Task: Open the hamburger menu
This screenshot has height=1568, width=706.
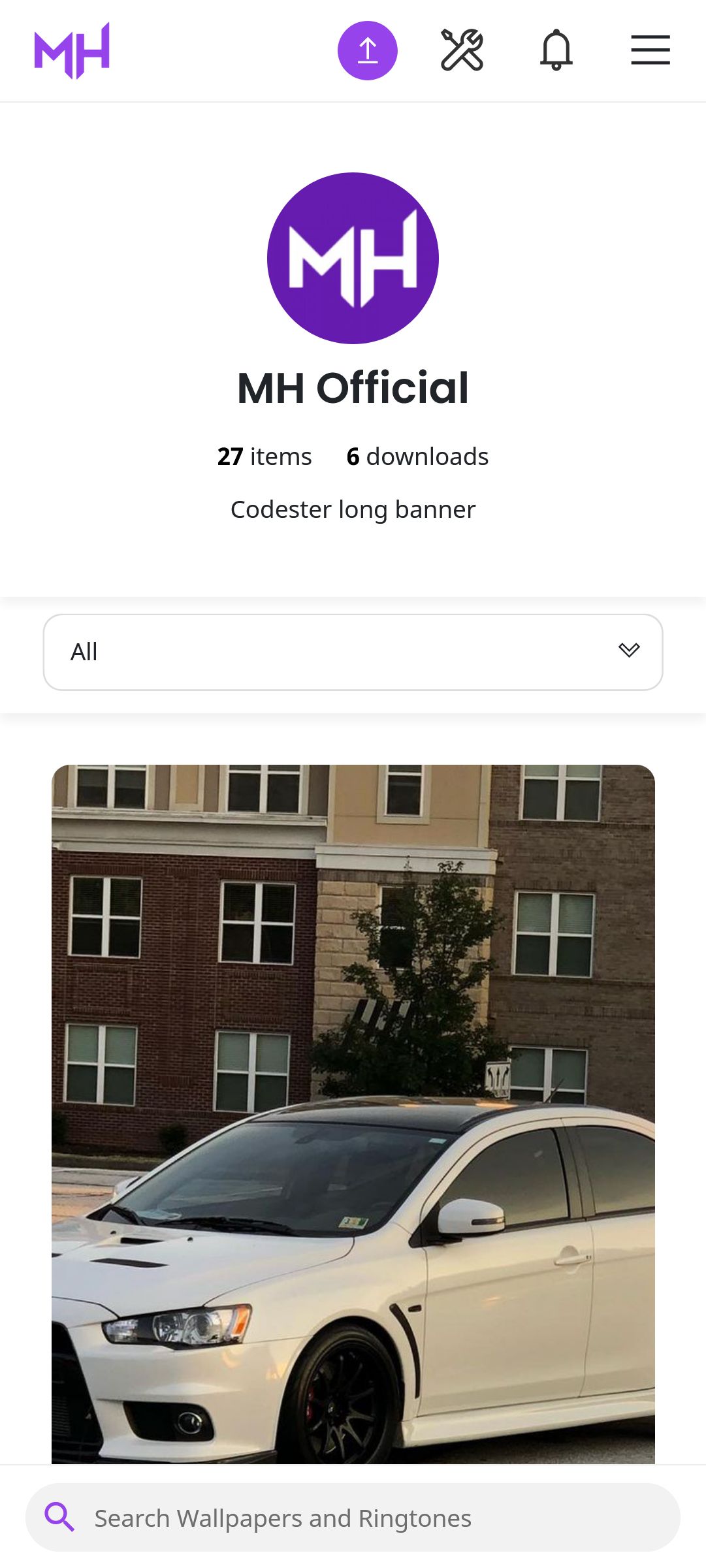Action: pyautogui.click(x=650, y=50)
